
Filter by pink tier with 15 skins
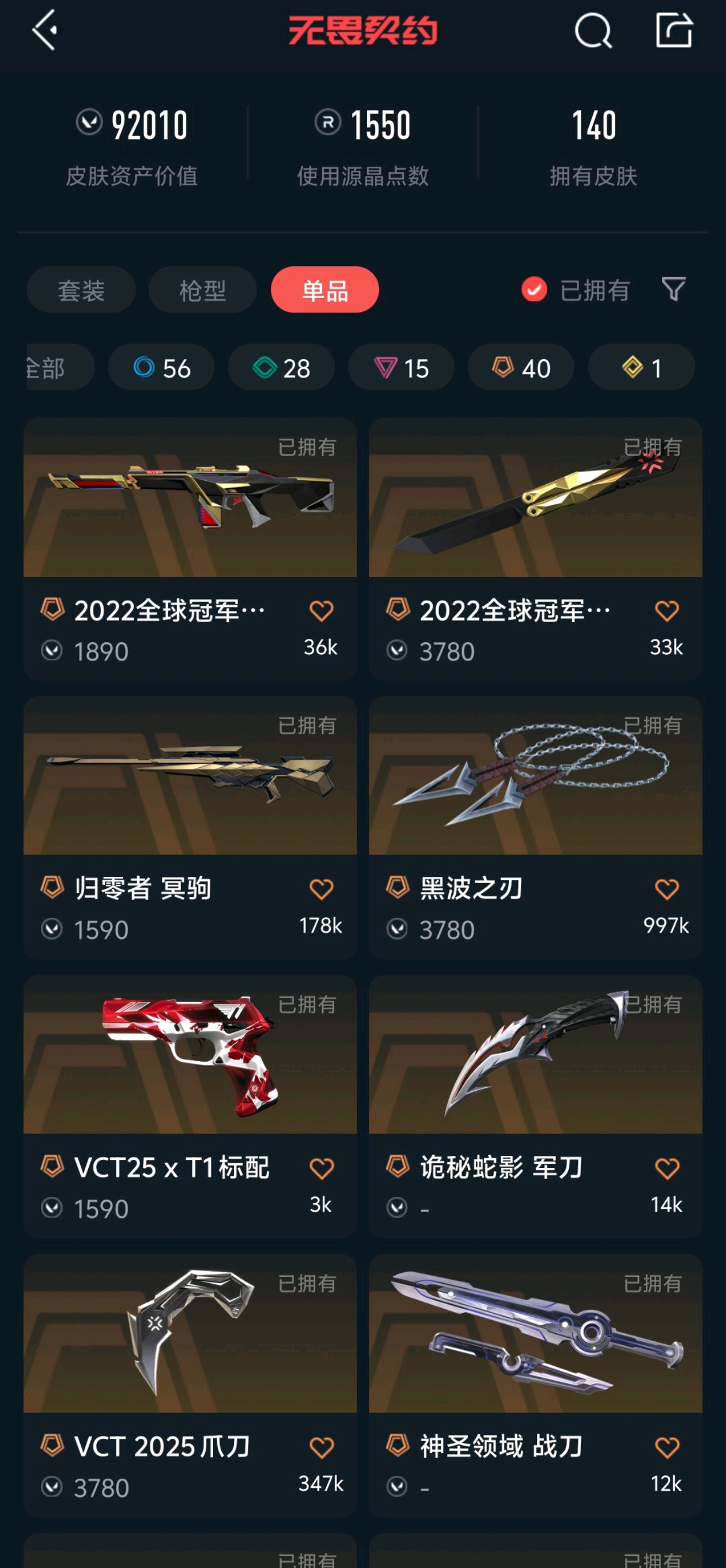point(401,368)
